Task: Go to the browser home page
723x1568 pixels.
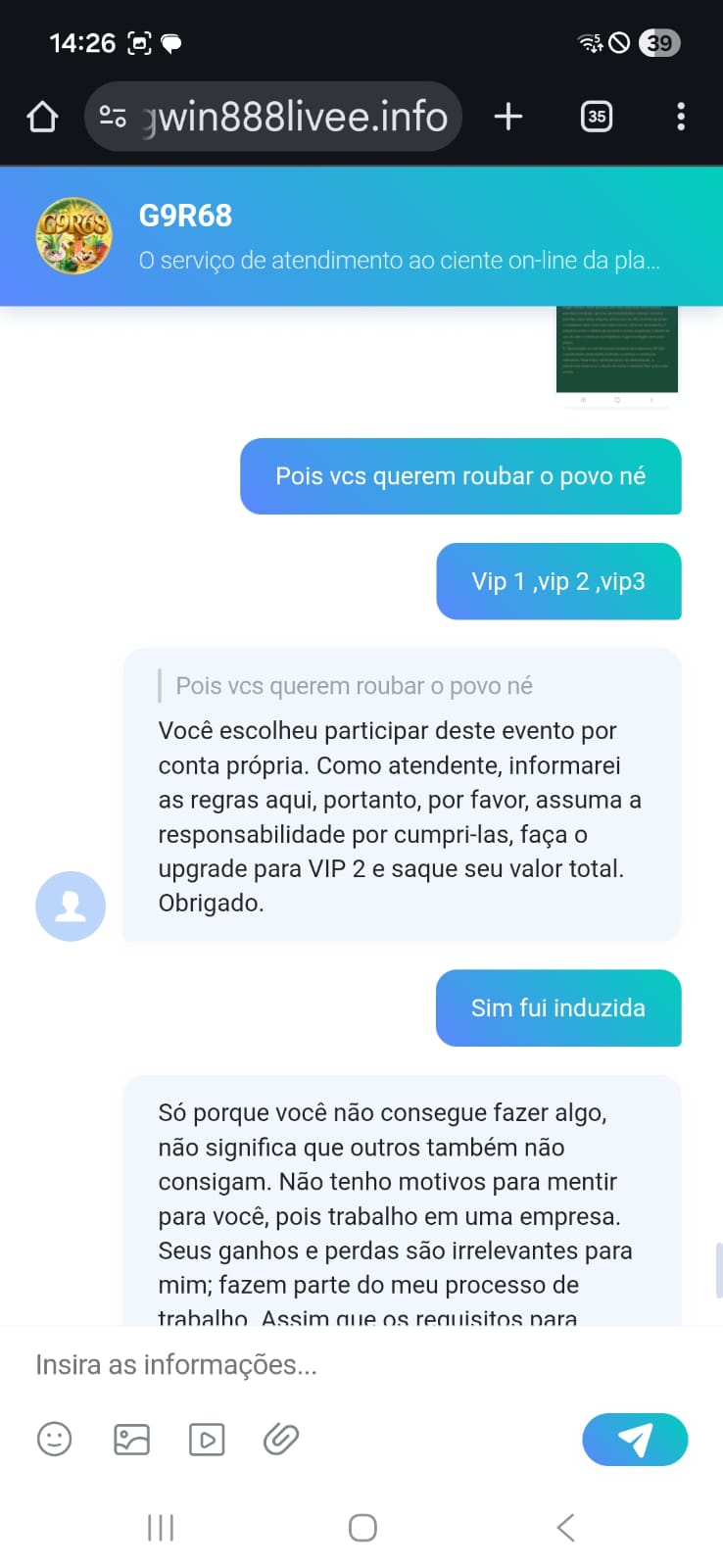Action: point(42,118)
